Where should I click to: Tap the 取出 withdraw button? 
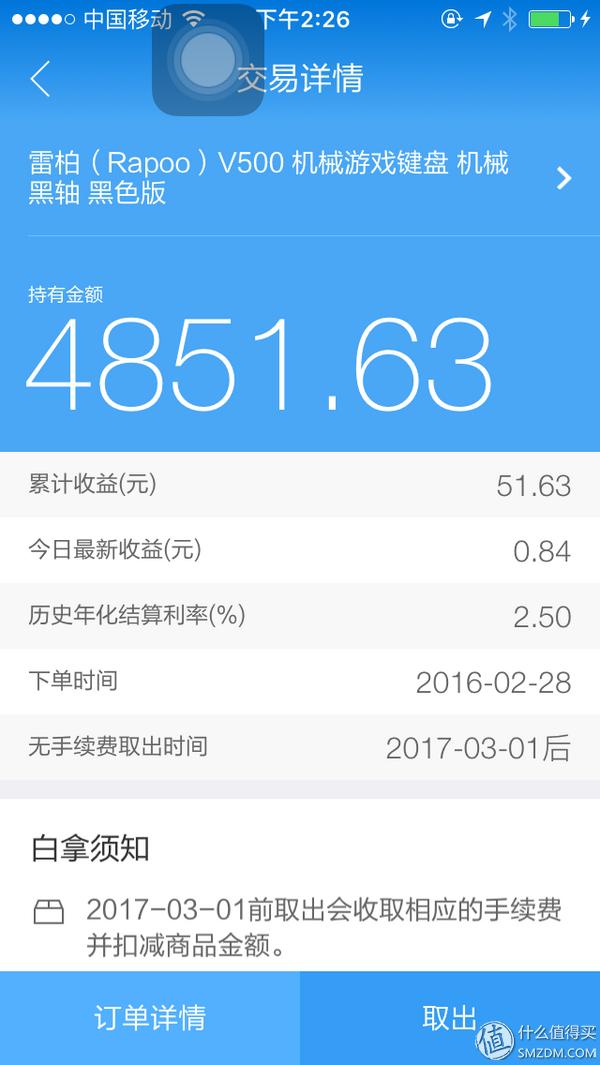click(x=450, y=1018)
